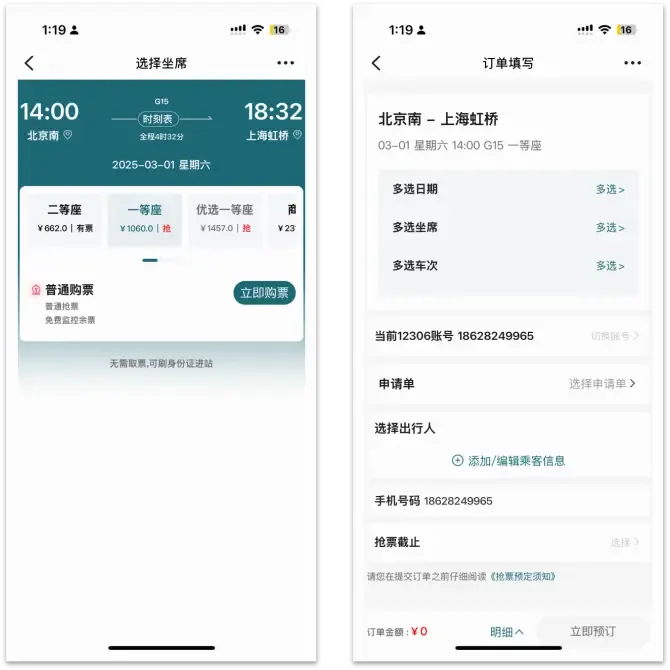Go back from the 订单填写 screen
Viewport: 670px width, 670px height.
tap(376, 63)
